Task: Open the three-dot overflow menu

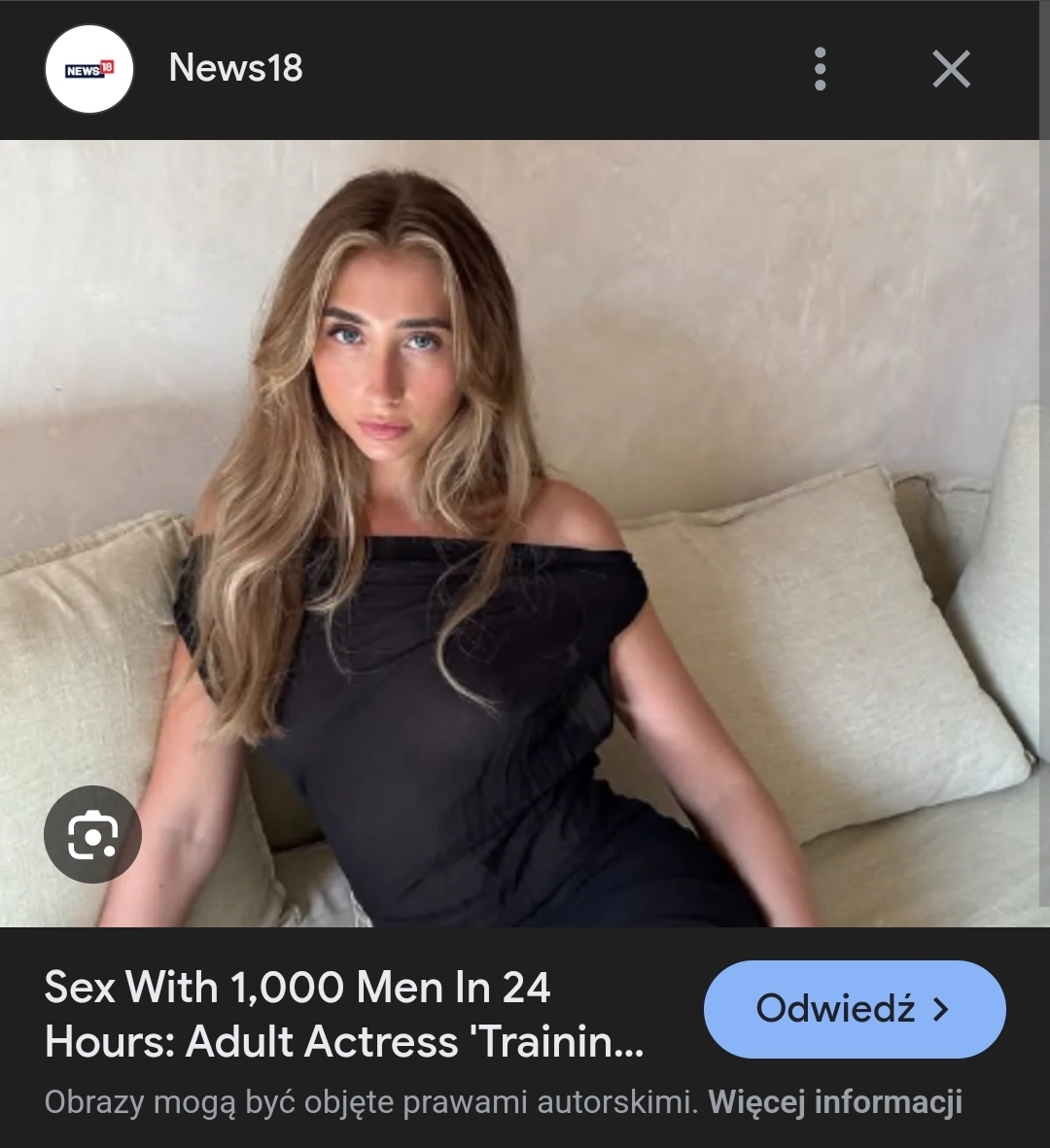Action: coord(820,69)
